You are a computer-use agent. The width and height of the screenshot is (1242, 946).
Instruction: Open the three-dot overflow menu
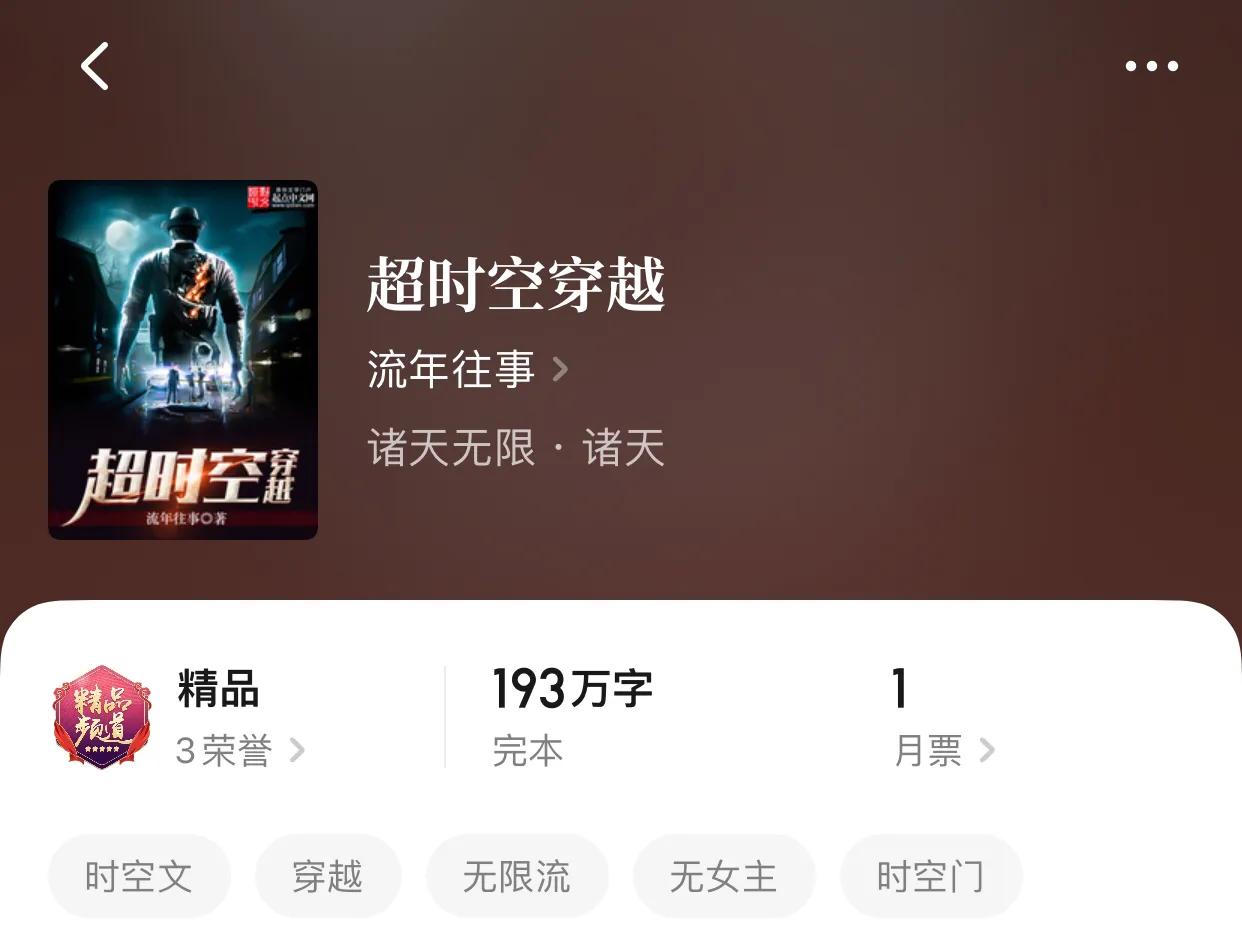click(1151, 67)
